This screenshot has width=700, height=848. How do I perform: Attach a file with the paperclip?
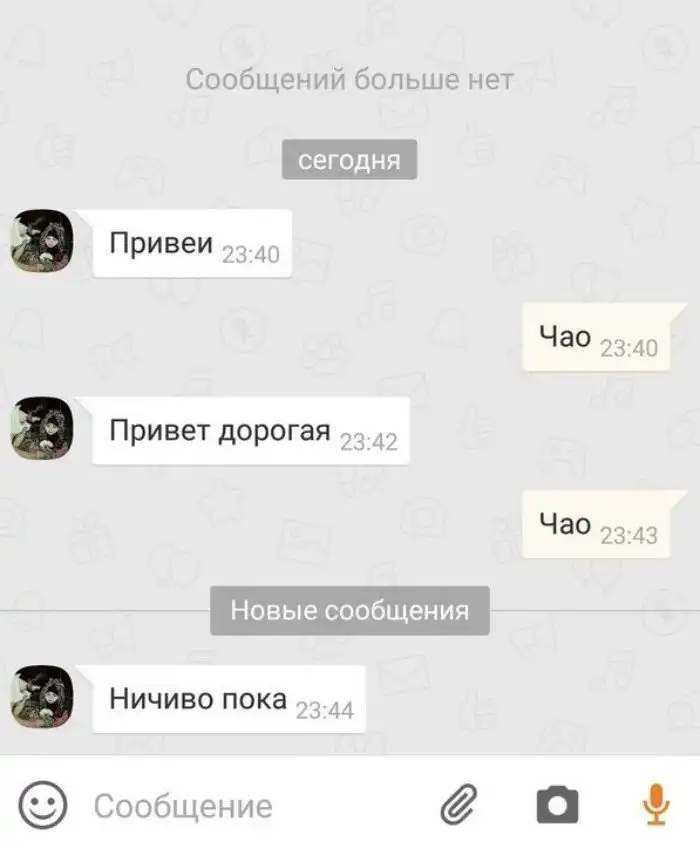coord(461,804)
